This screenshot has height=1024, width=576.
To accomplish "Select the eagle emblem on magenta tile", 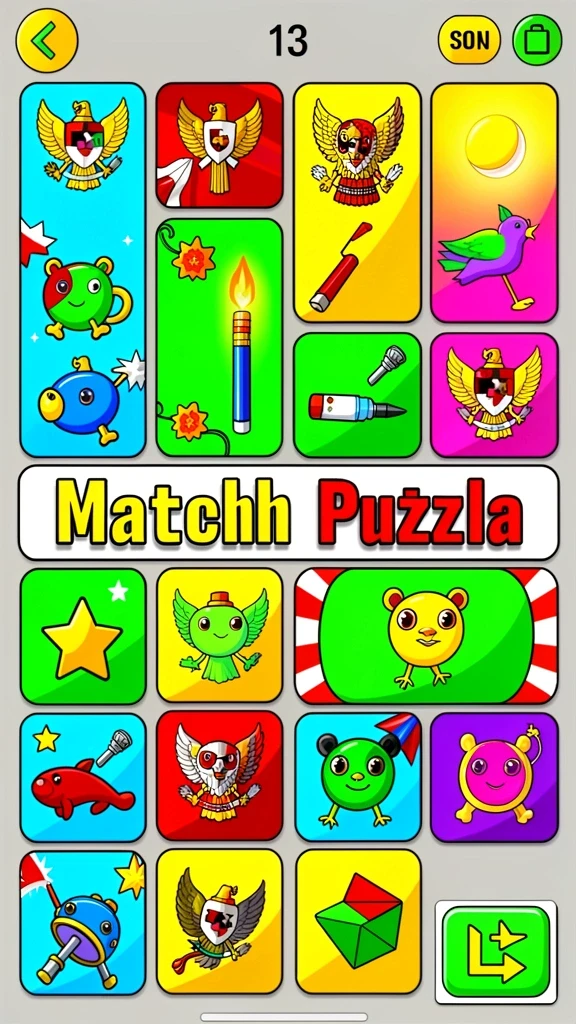I will click(x=494, y=394).
